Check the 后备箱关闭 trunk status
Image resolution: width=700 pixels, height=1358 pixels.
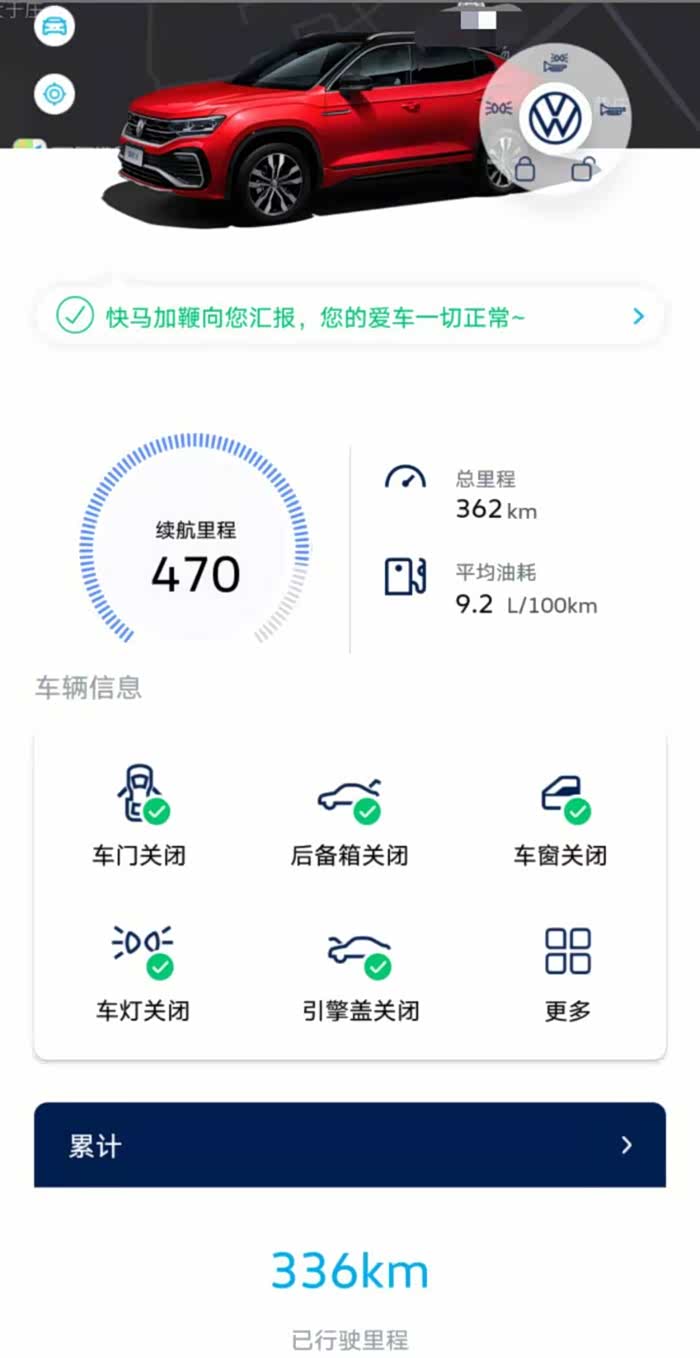pyautogui.click(x=350, y=817)
